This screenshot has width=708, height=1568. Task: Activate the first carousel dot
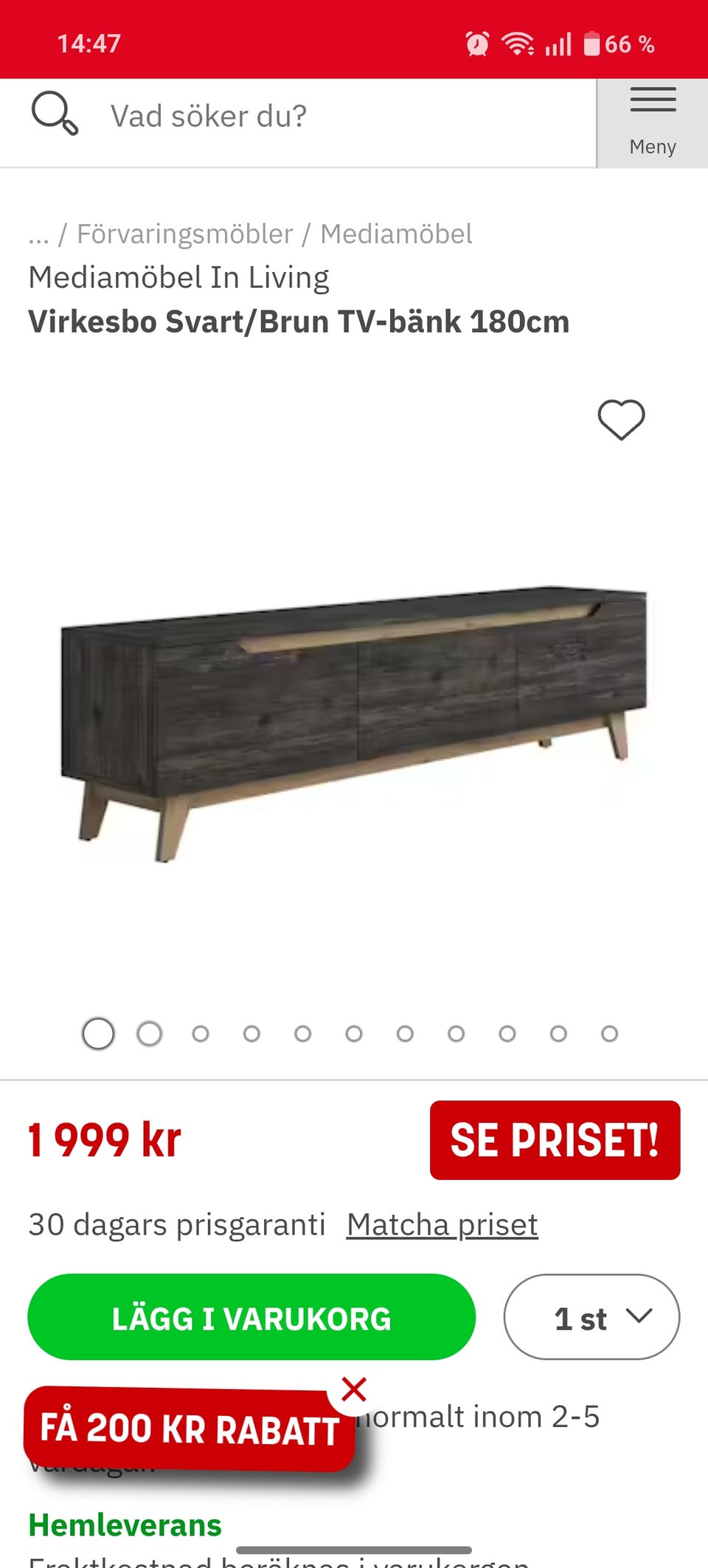[98, 1033]
